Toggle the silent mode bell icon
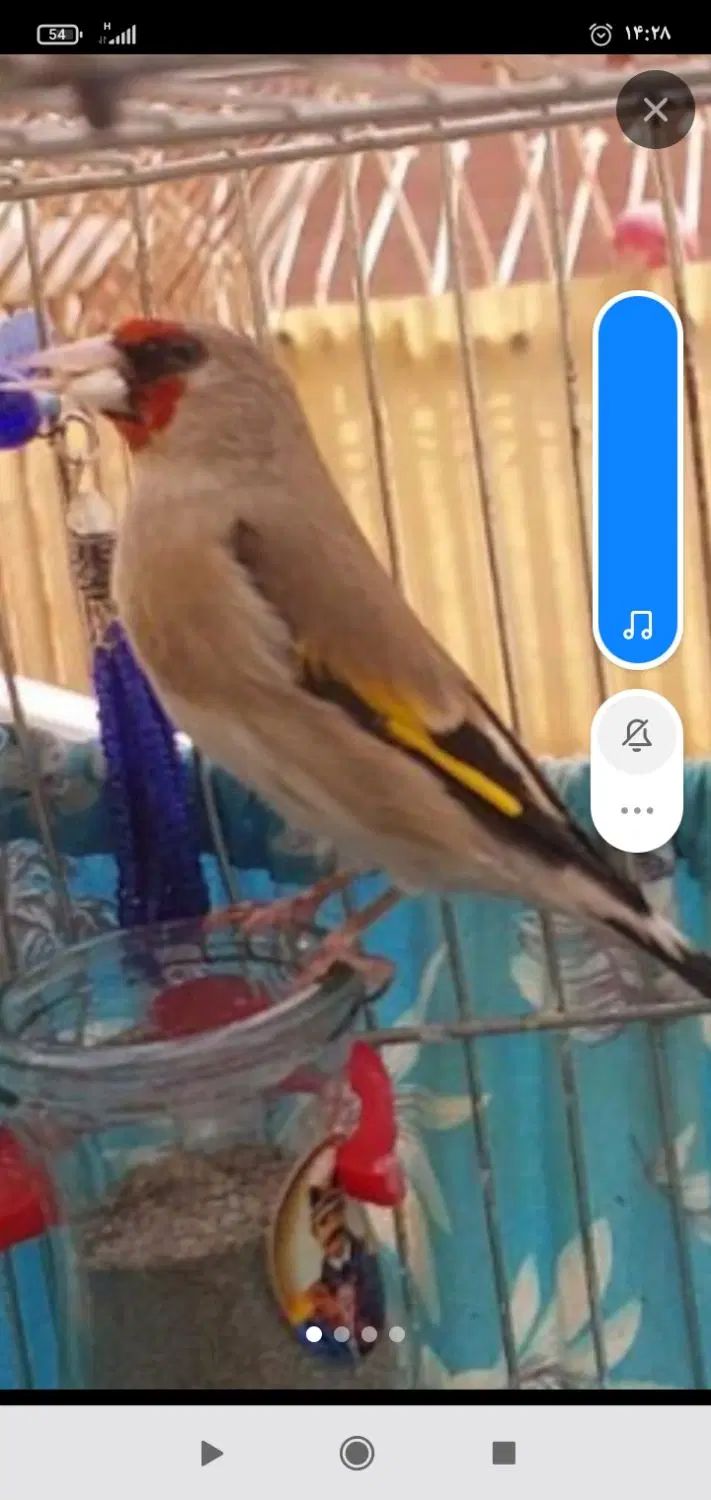 pyautogui.click(x=637, y=736)
